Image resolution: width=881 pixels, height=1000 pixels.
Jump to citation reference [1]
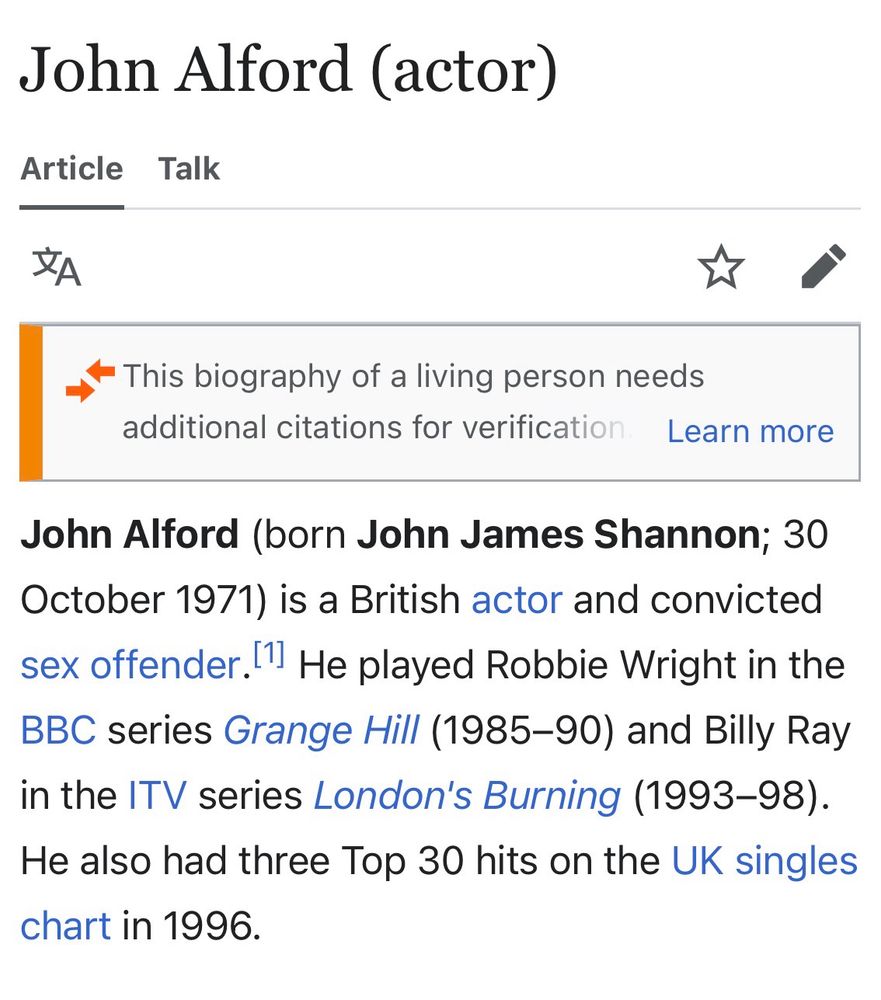click(x=269, y=657)
